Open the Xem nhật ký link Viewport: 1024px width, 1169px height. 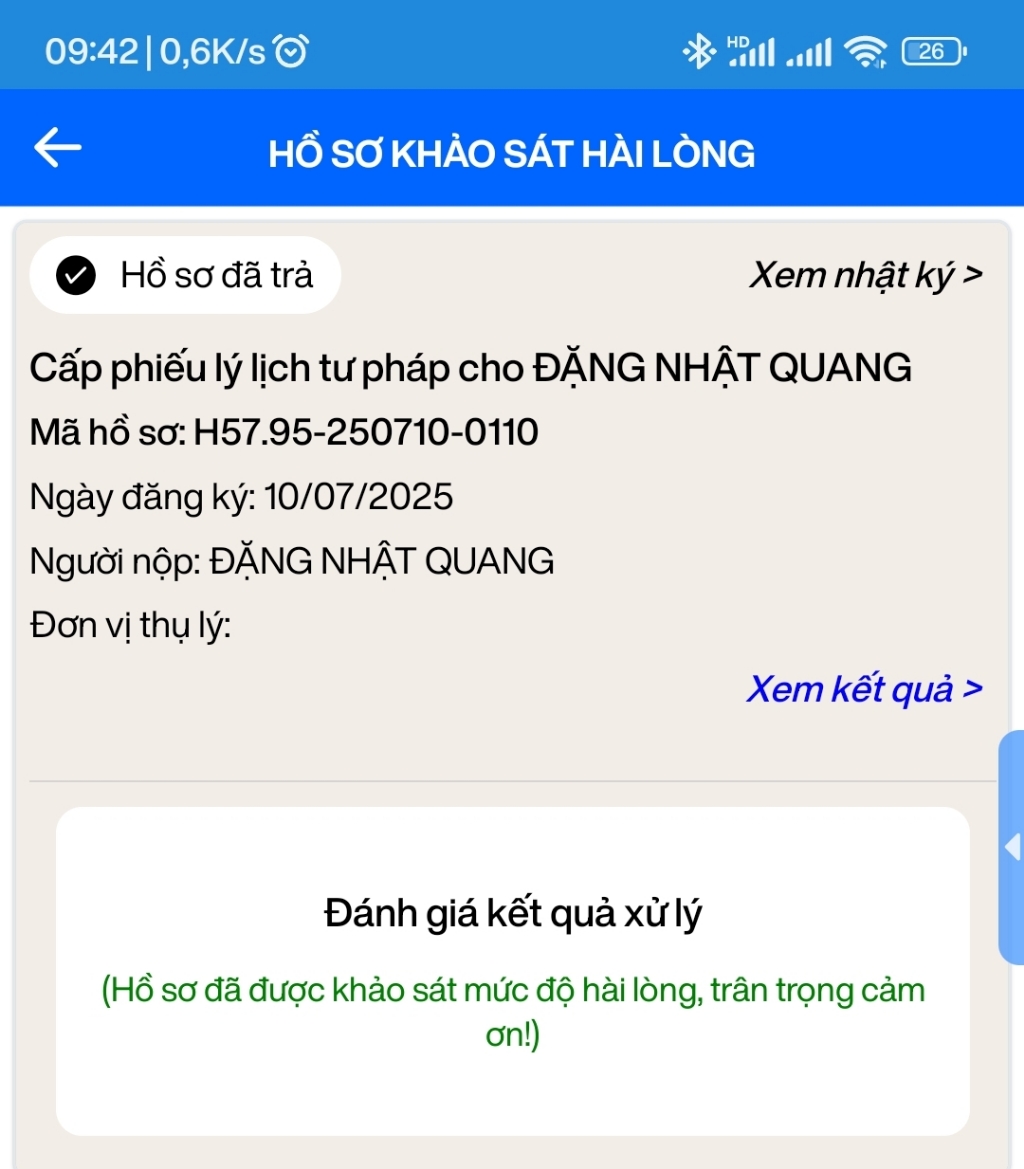(x=866, y=275)
